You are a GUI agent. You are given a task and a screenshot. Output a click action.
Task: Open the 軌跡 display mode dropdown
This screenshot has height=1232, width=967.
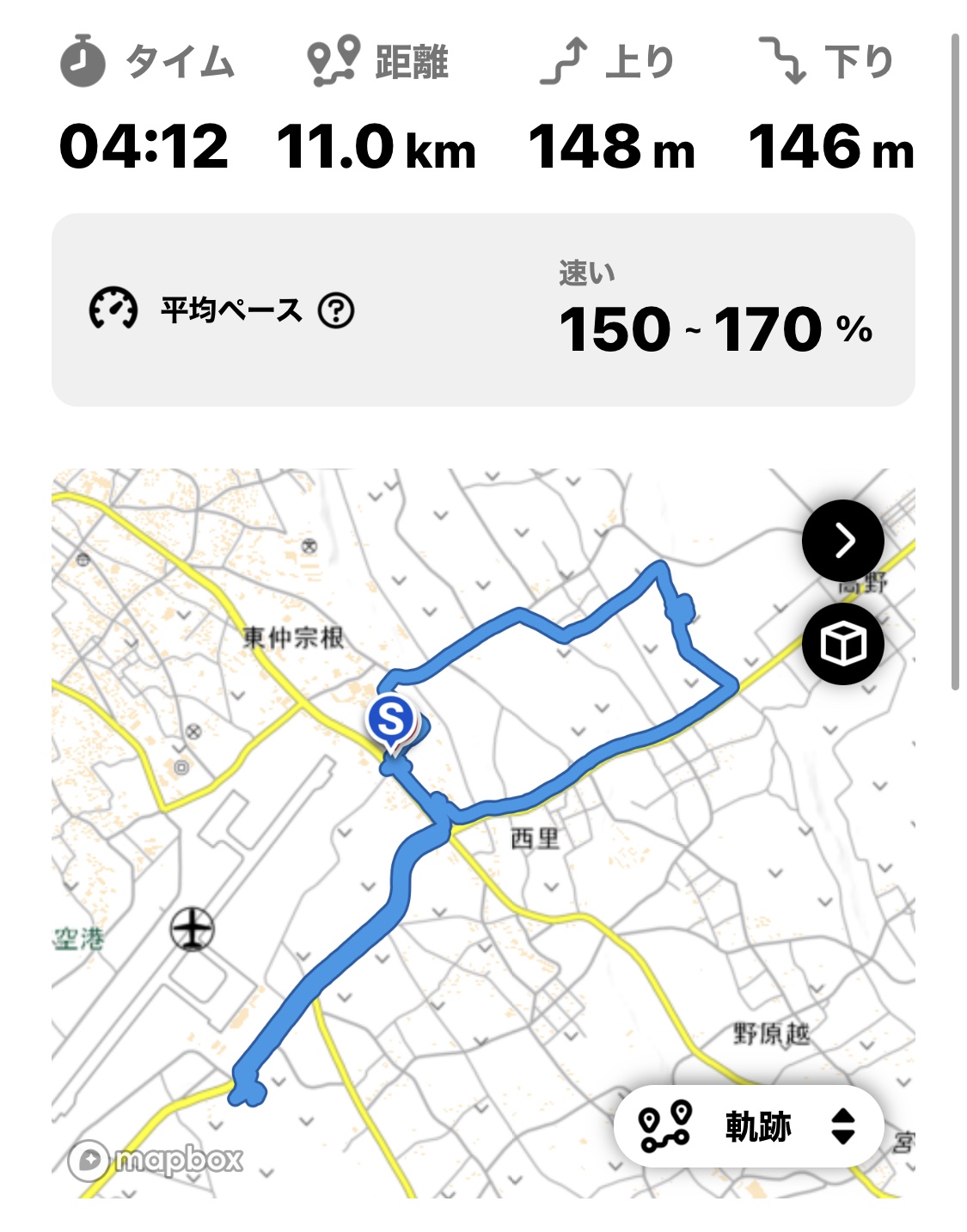click(x=749, y=1125)
